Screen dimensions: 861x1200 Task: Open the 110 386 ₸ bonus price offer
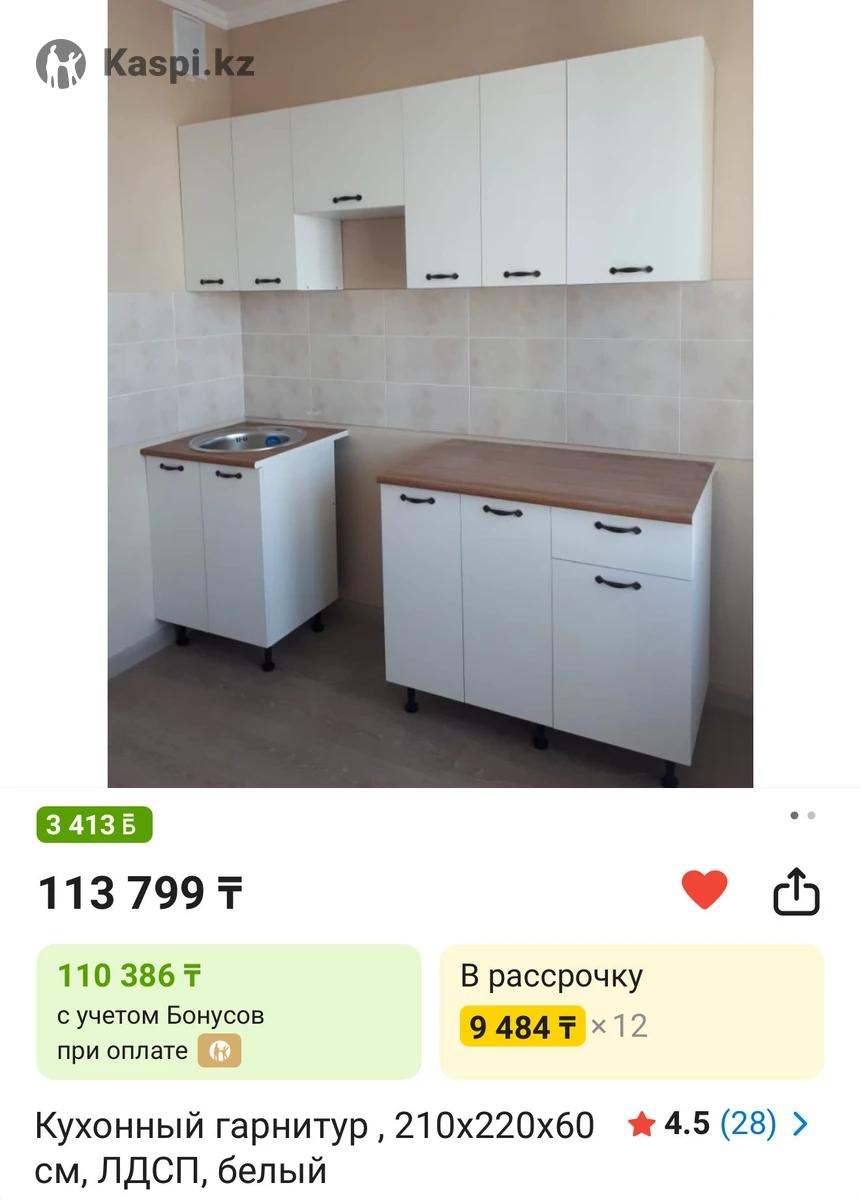point(228,1011)
